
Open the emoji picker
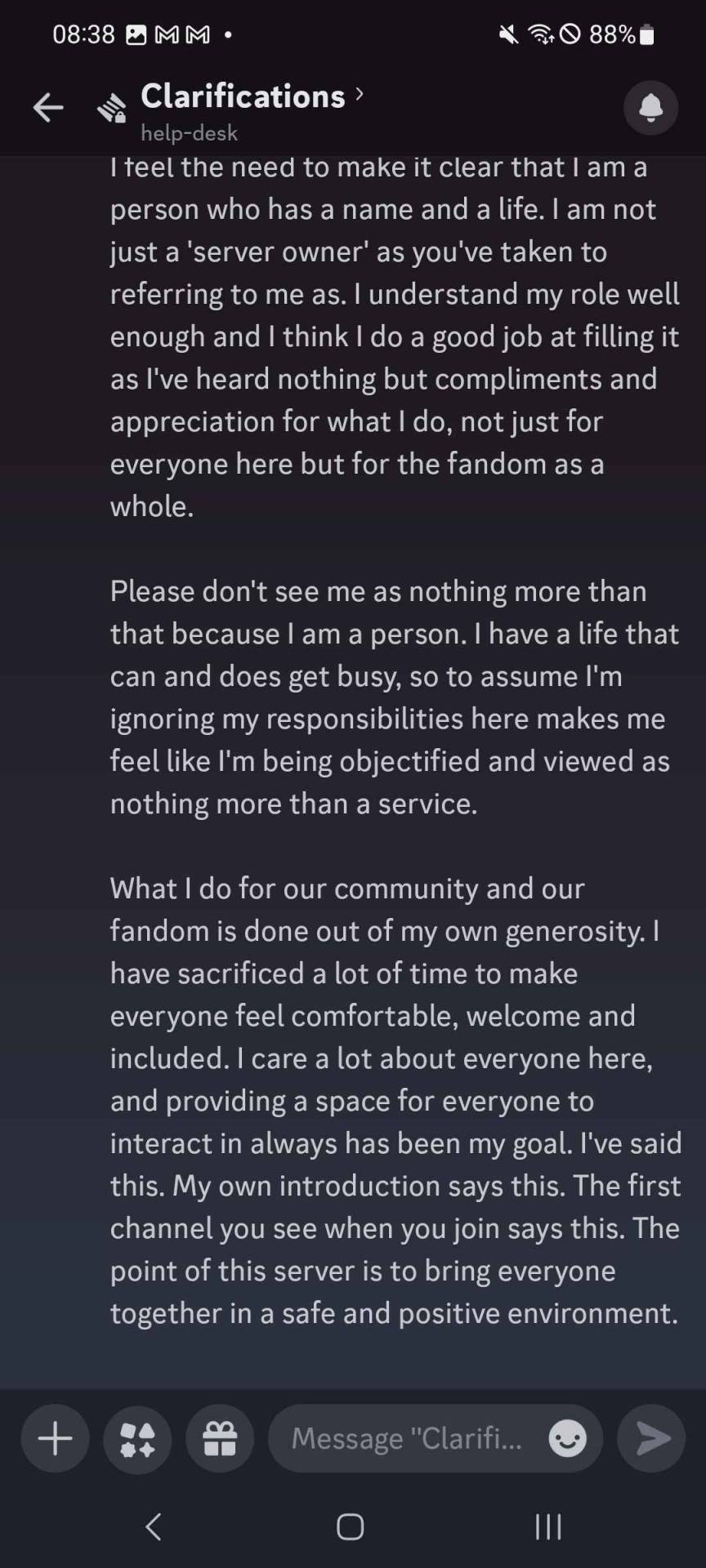[567, 1438]
